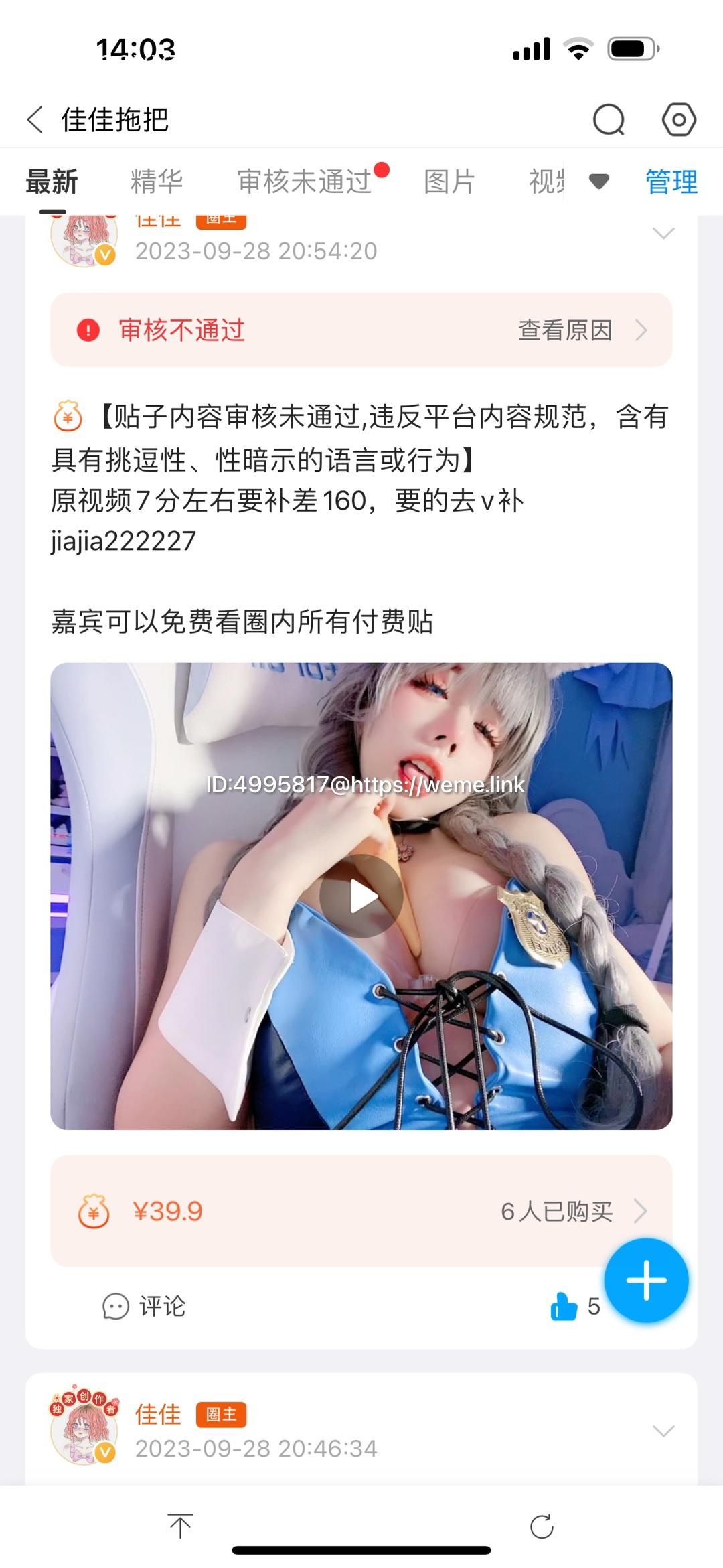Viewport: 723px width, 1568px height.
Task: Refresh the feed
Action: tap(542, 1526)
